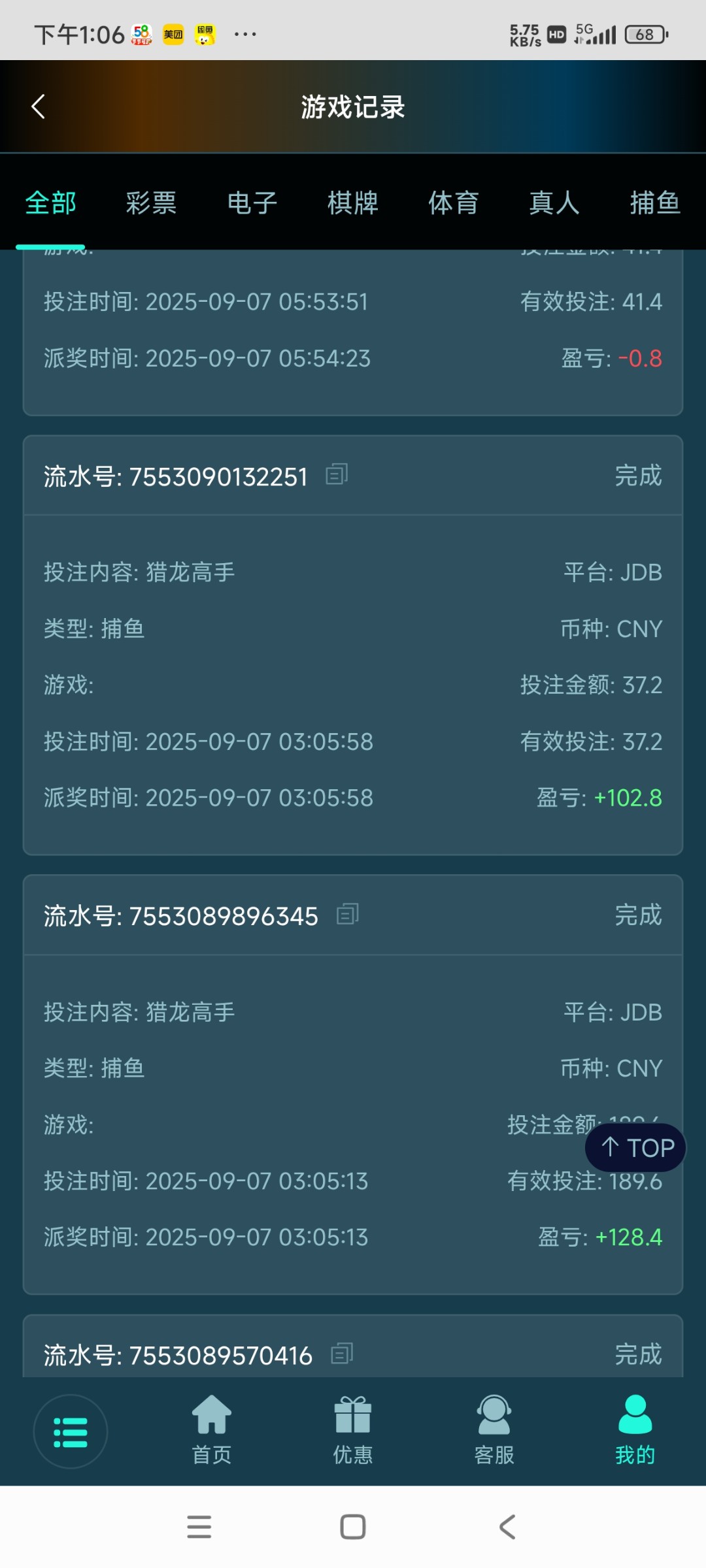The image size is (706, 1568).
Task: Go to the 首页 home tab
Action: pos(212,1429)
